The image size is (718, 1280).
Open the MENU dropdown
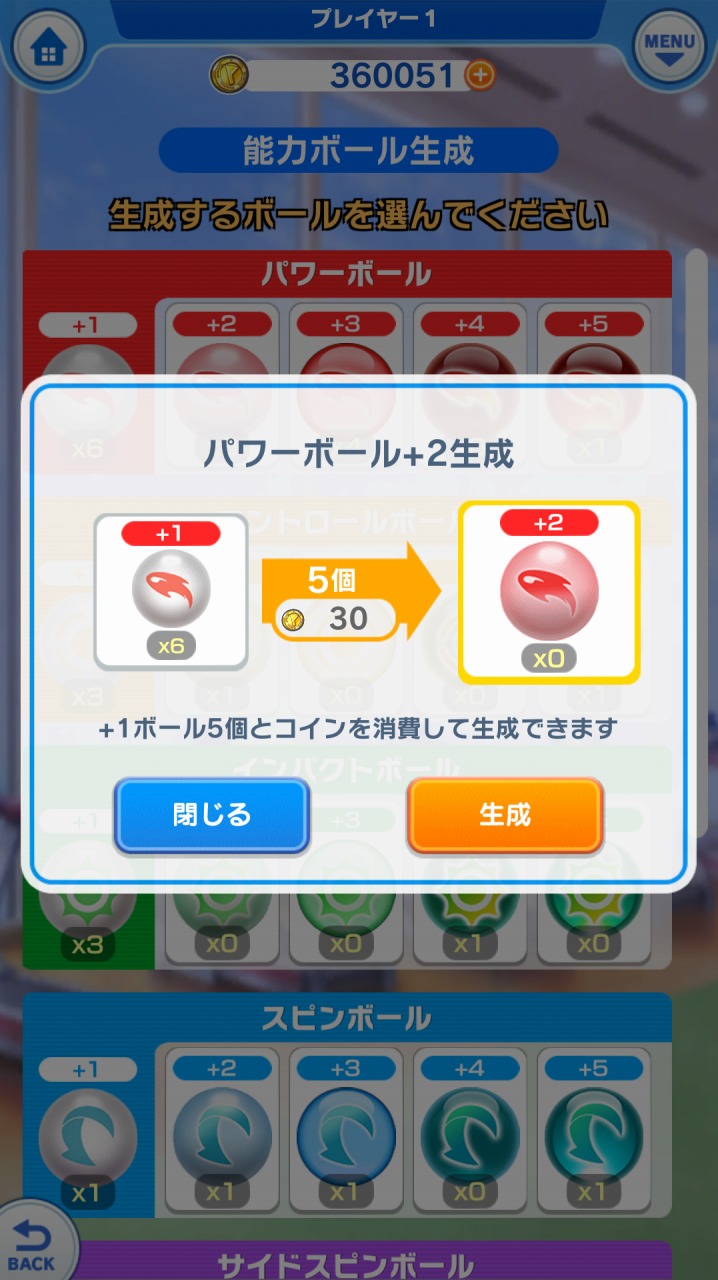click(x=669, y=47)
